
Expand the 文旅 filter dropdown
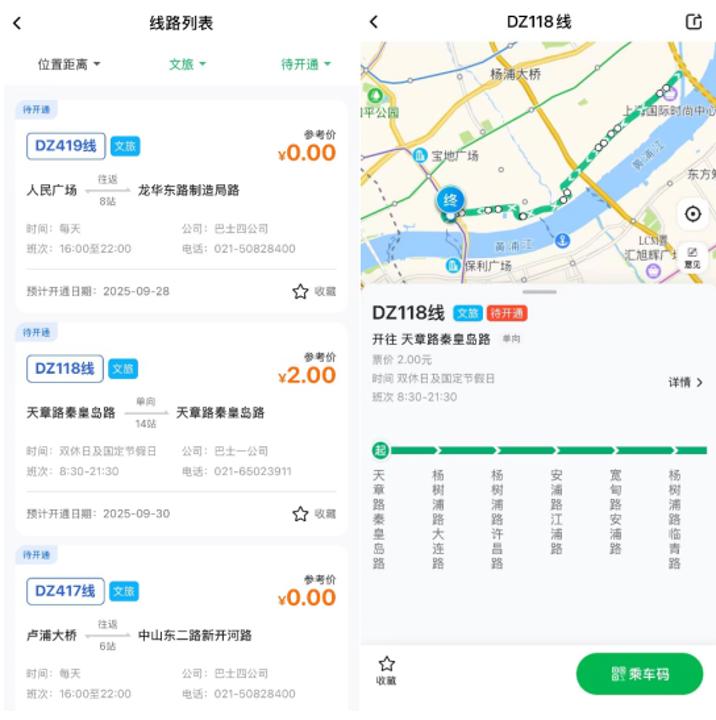click(x=187, y=65)
